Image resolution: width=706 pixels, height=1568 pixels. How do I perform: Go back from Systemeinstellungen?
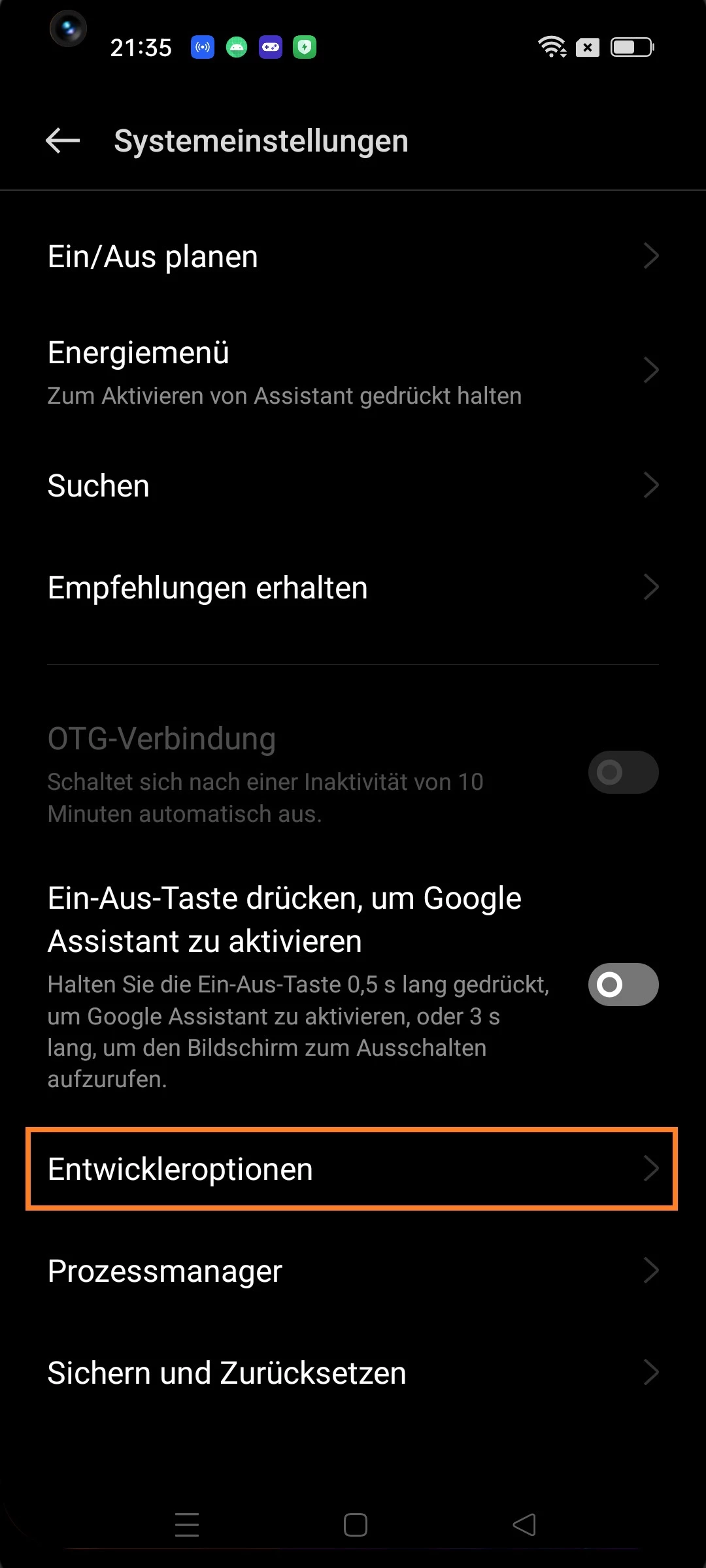point(63,140)
